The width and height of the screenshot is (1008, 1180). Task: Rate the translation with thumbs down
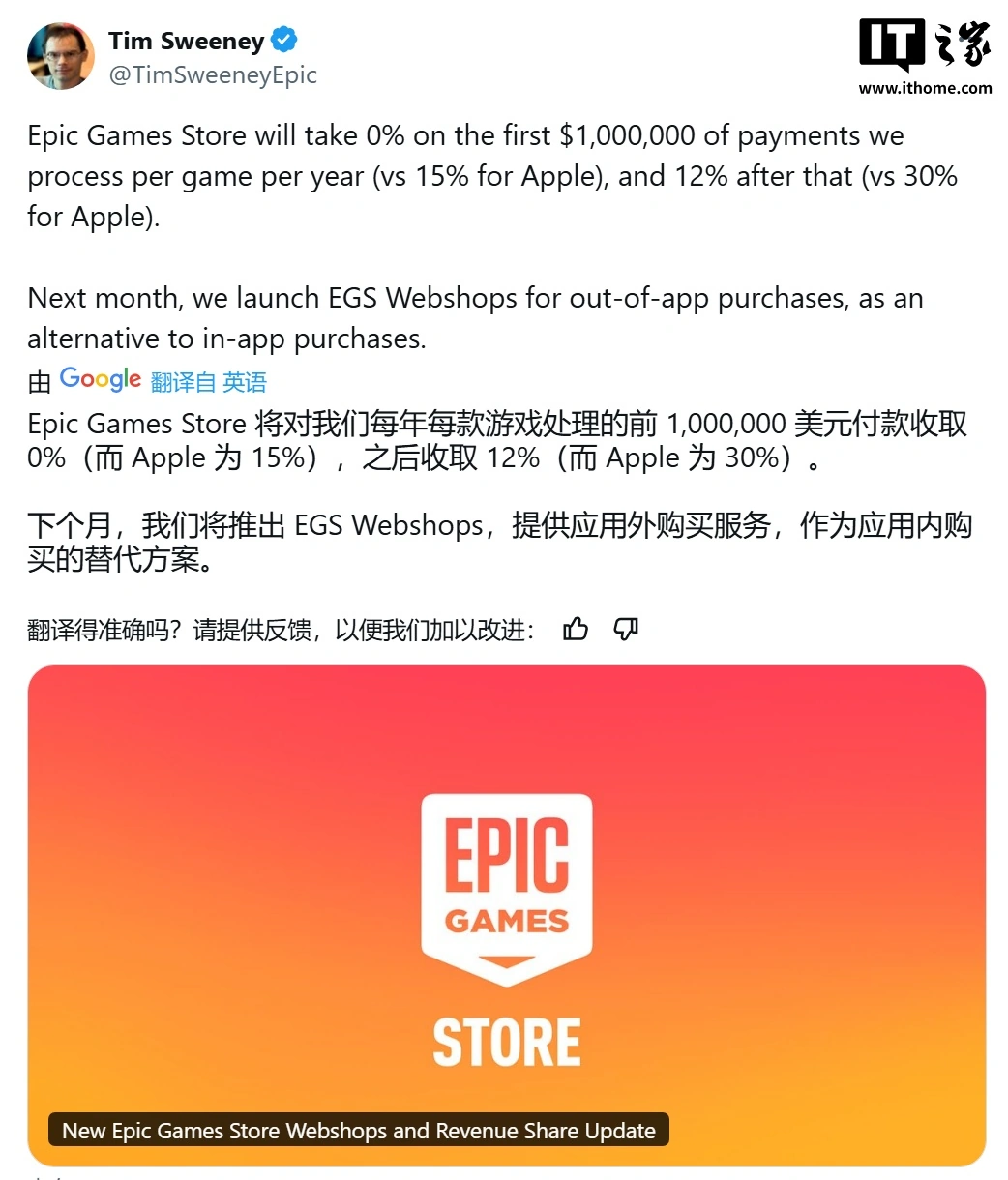(x=627, y=630)
